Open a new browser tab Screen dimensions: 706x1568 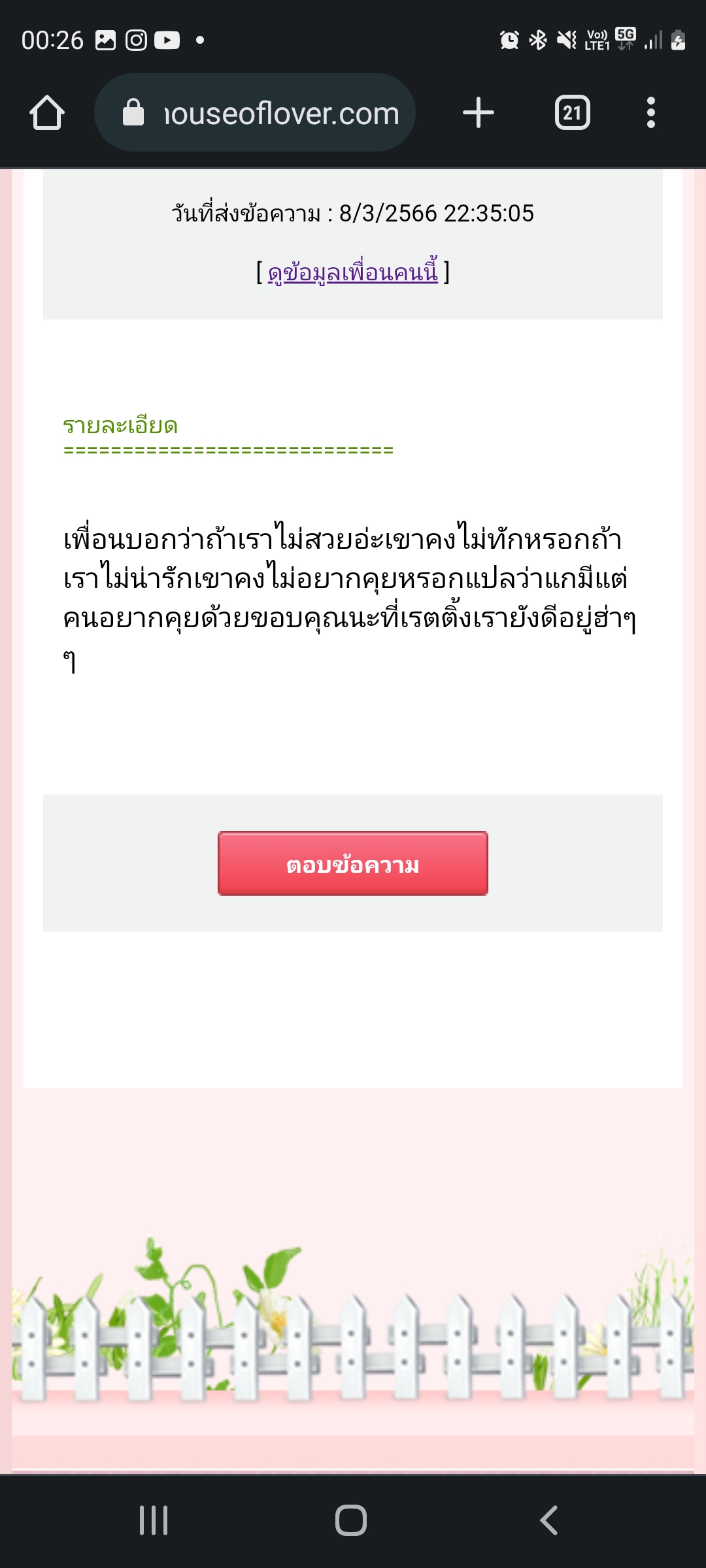[479, 113]
